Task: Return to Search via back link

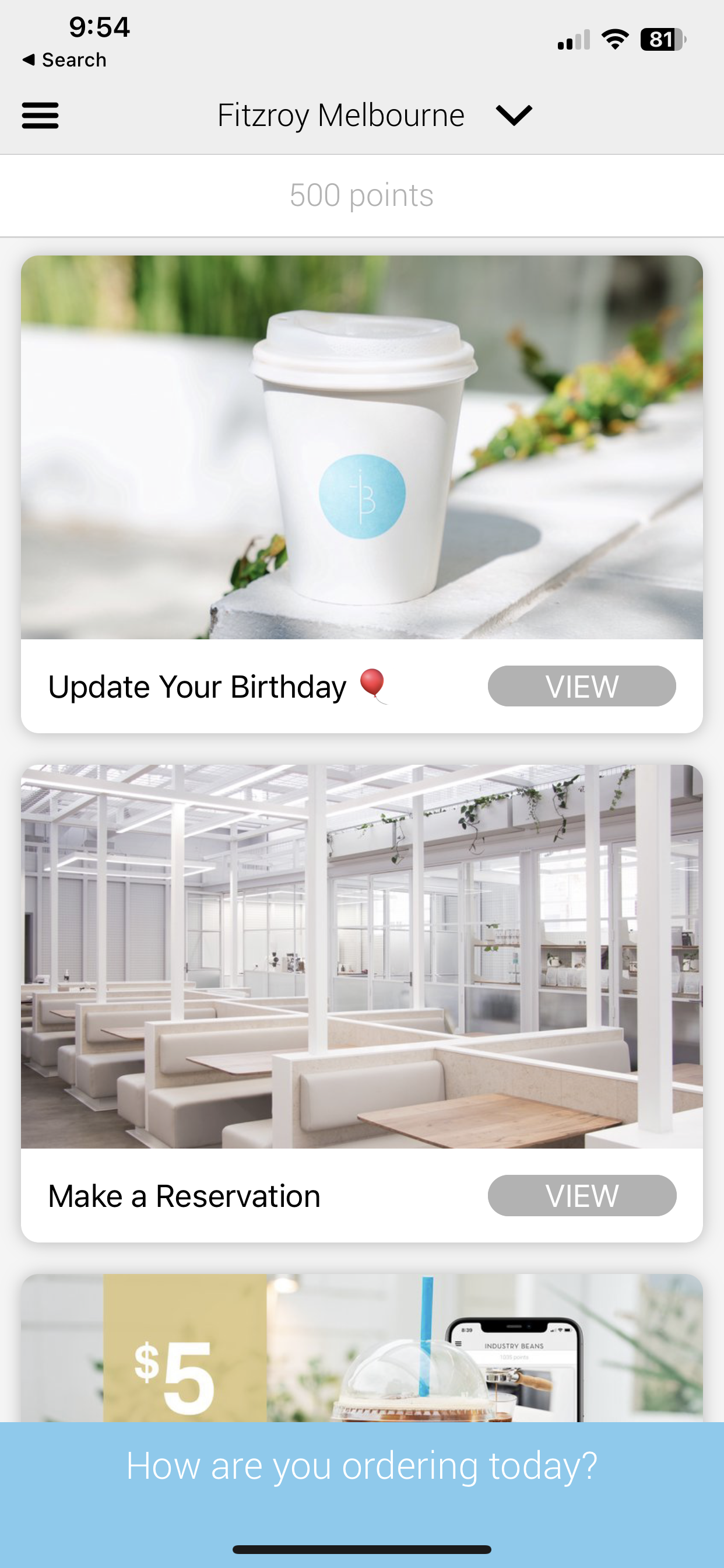Action: (65, 60)
